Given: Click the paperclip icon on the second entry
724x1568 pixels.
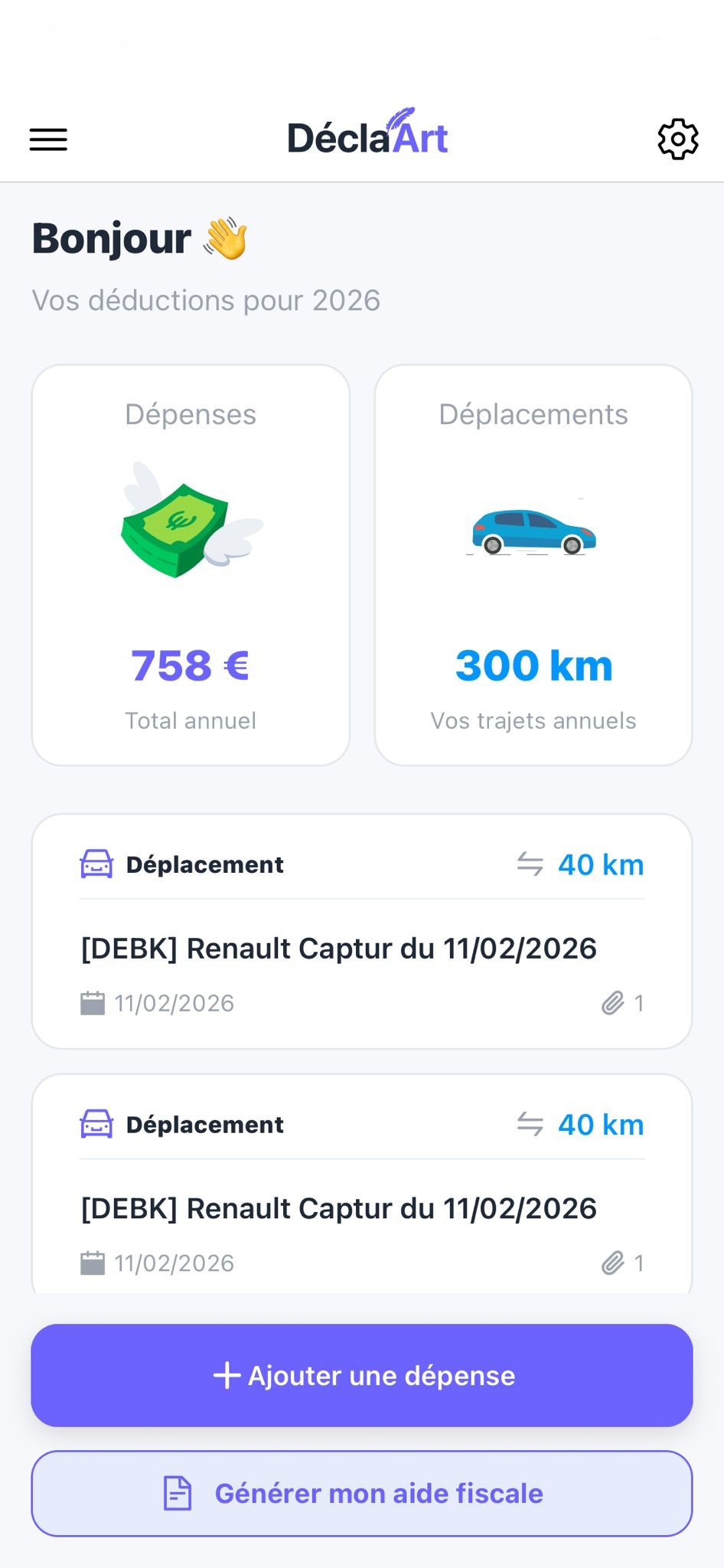Looking at the screenshot, I should click(x=611, y=1263).
